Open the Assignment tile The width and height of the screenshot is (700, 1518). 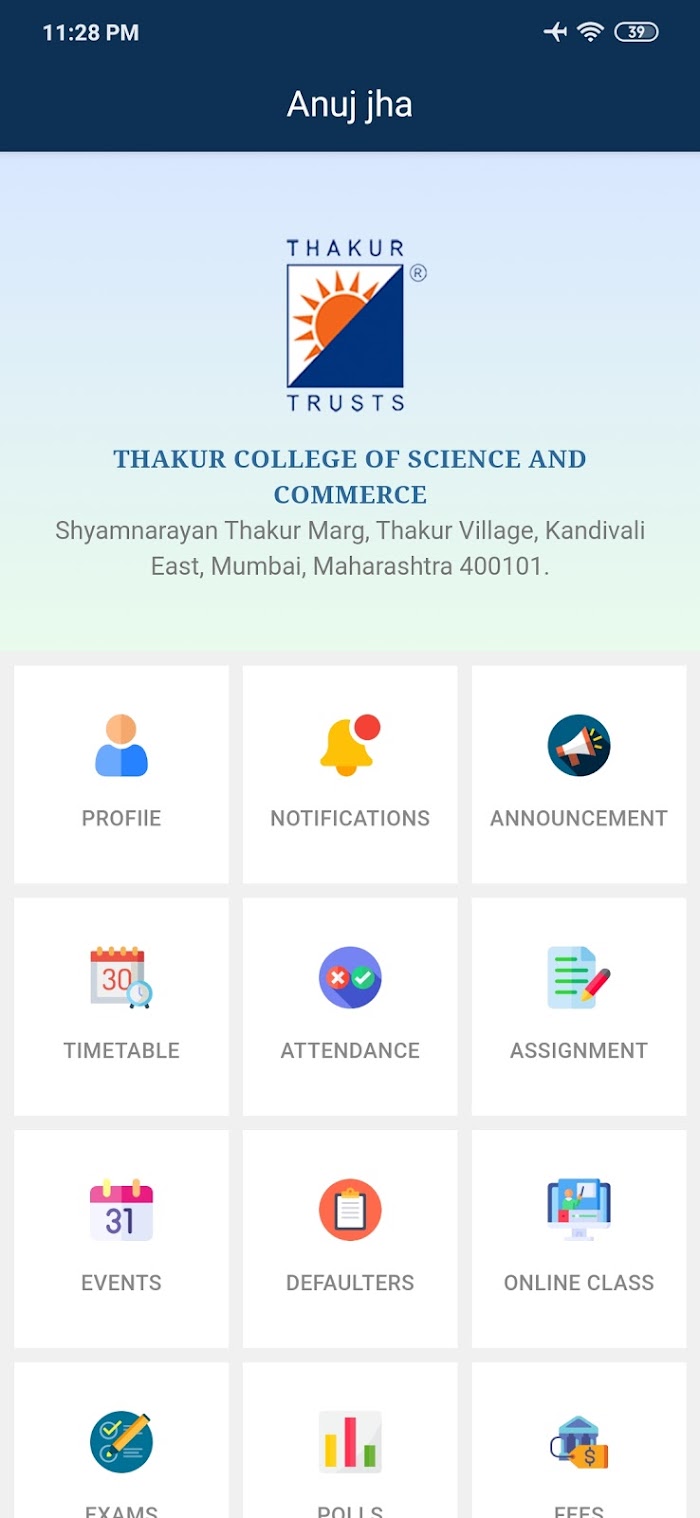[x=579, y=1006]
